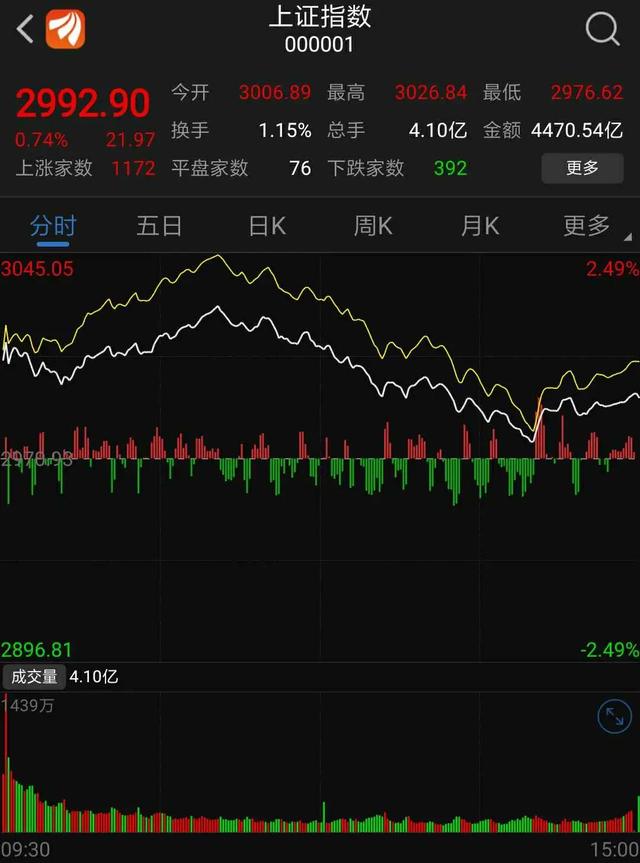Open the search magnifier icon
The image size is (640, 863).
tap(602, 30)
